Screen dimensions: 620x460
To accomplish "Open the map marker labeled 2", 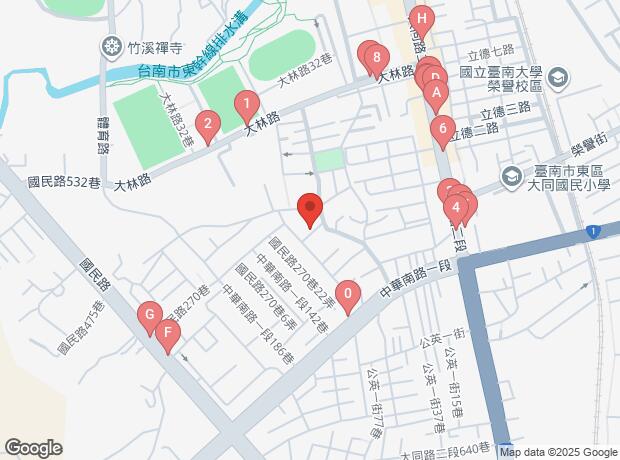I will click(x=207, y=124).
